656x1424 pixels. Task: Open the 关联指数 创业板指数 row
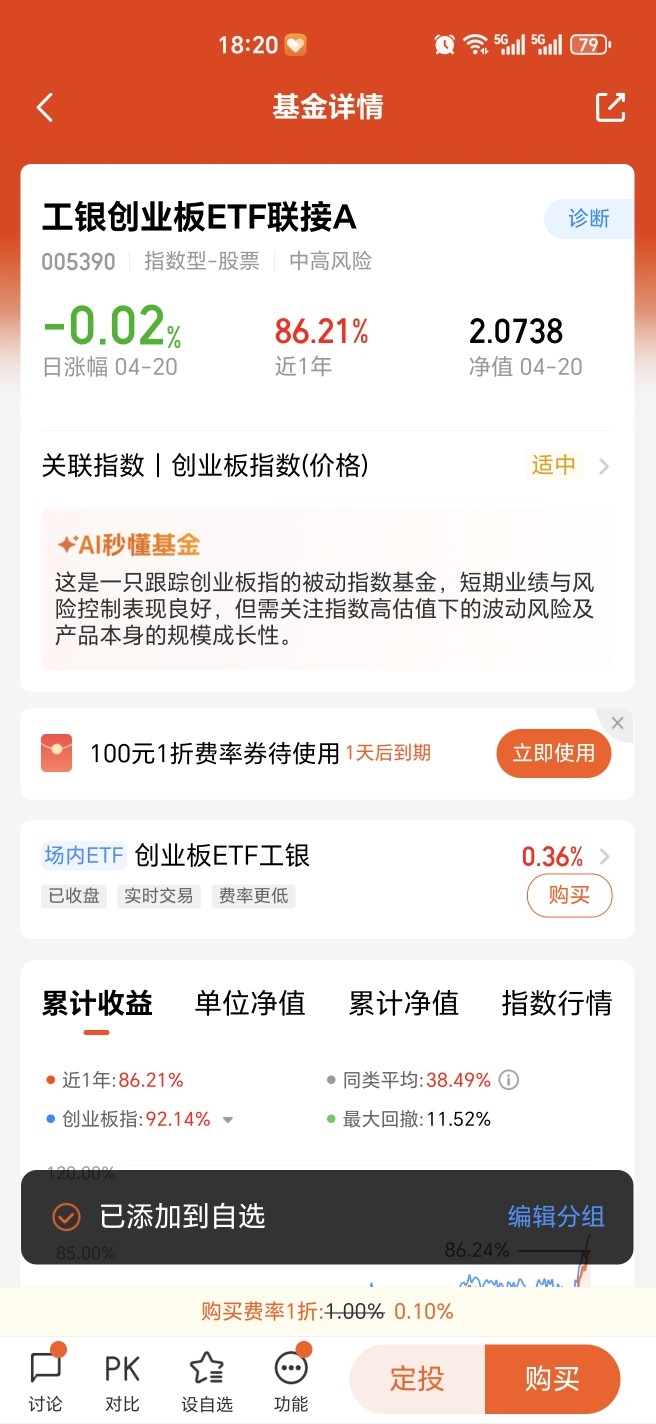click(x=328, y=465)
